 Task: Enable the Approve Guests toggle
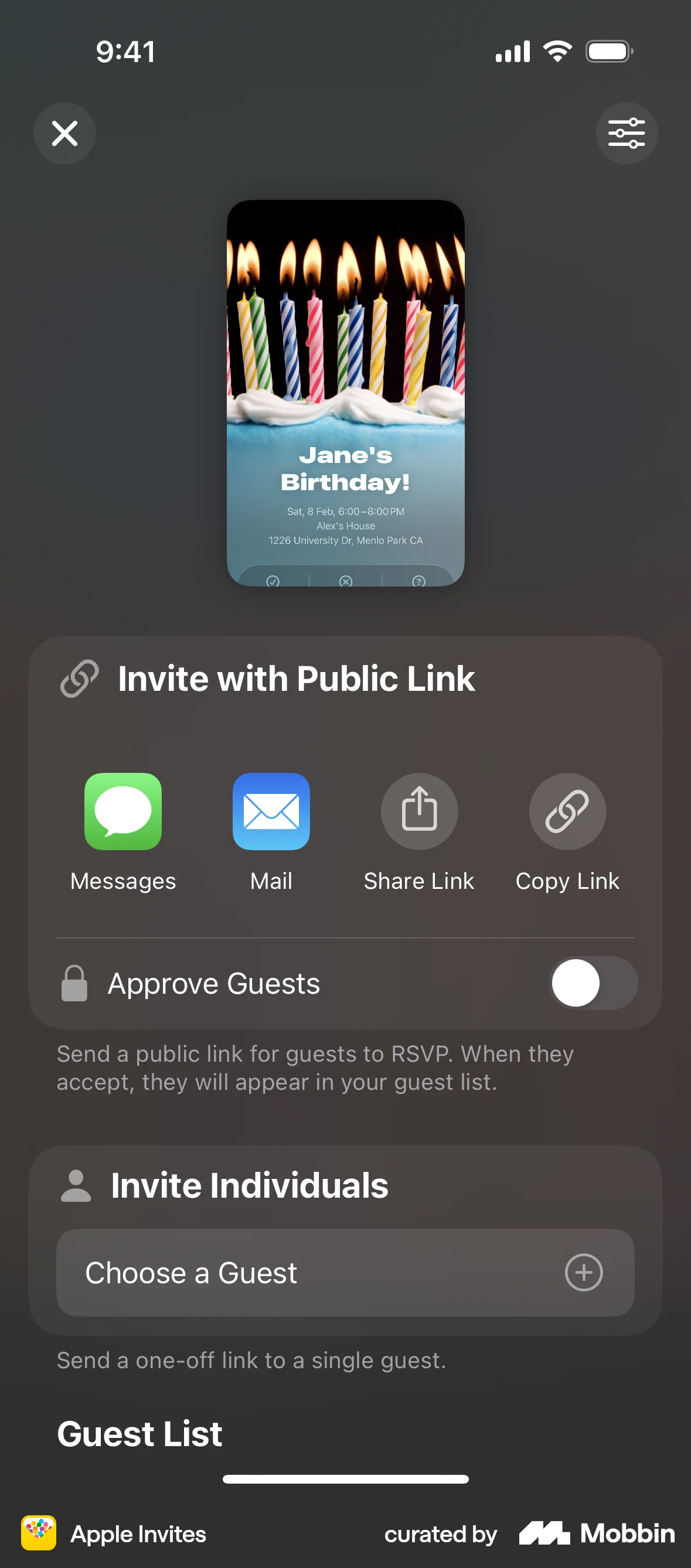click(593, 983)
